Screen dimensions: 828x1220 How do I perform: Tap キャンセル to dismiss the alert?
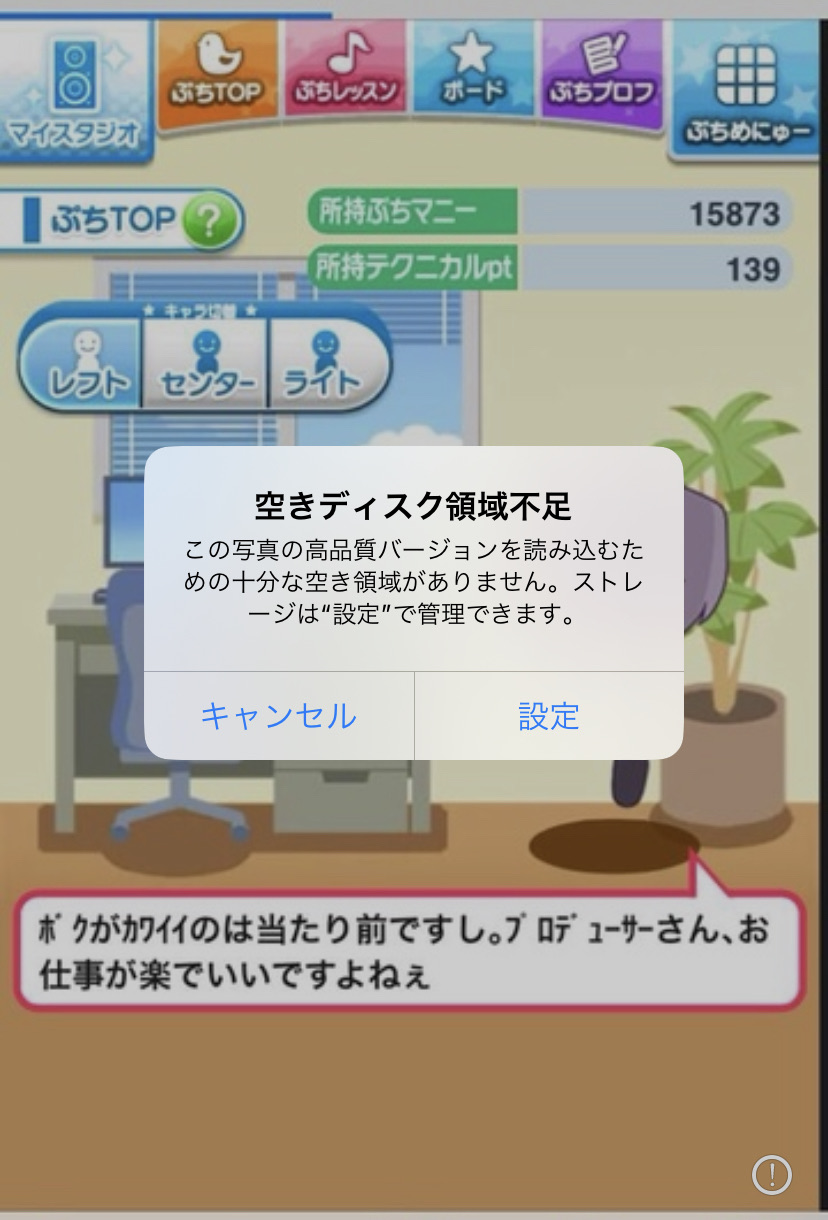(279, 716)
